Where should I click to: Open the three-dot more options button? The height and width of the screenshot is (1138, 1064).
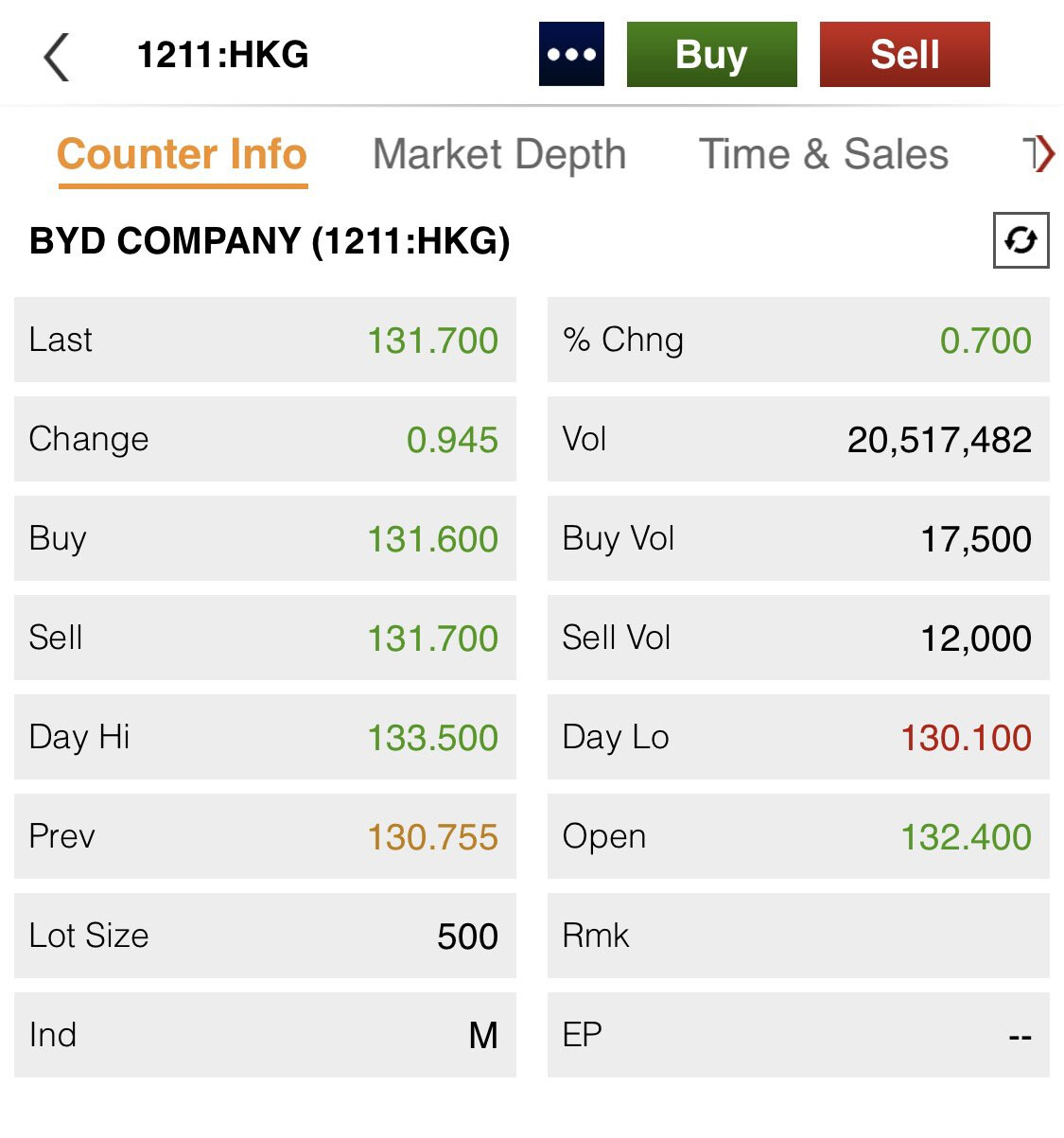tap(571, 55)
